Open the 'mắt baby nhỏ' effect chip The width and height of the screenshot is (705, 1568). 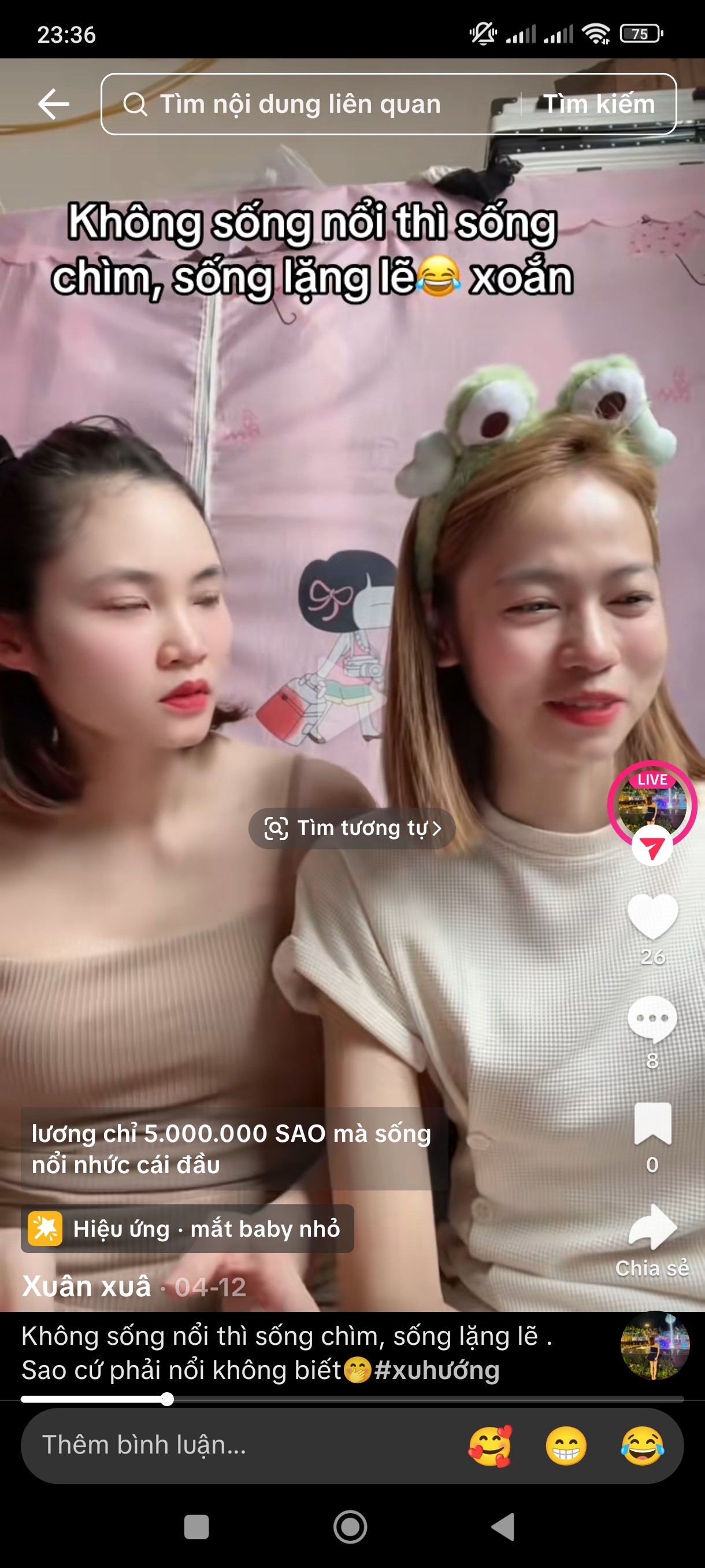tap(187, 1229)
